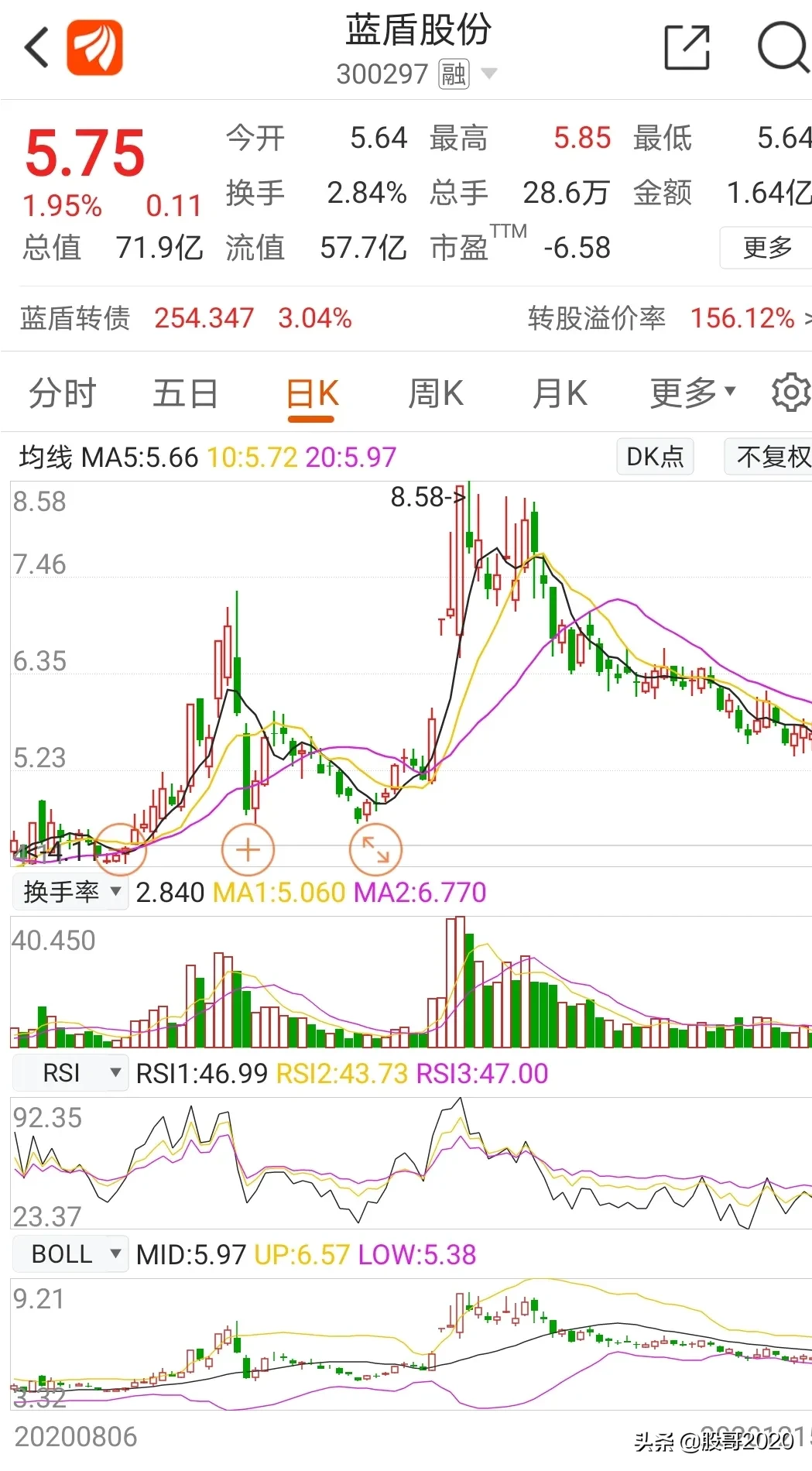Switch to the 月K chart tab
Image resolution: width=812 pixels, height=1471 pixels.
click(559, 393)
